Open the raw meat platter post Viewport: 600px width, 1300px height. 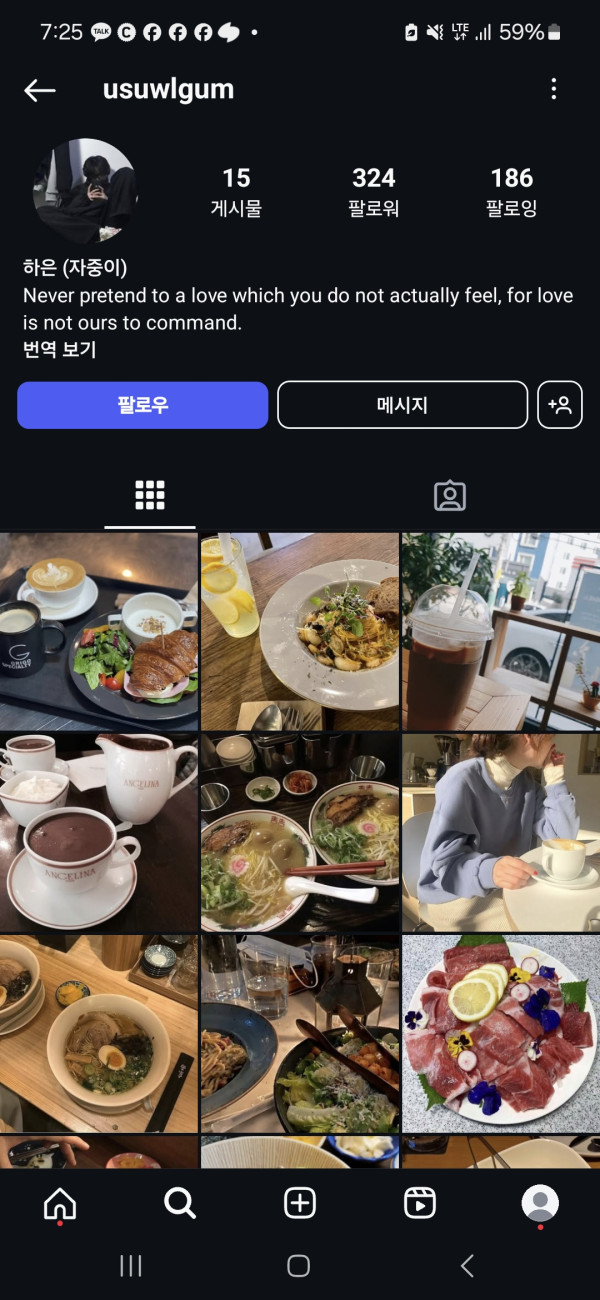[501, 1033]
